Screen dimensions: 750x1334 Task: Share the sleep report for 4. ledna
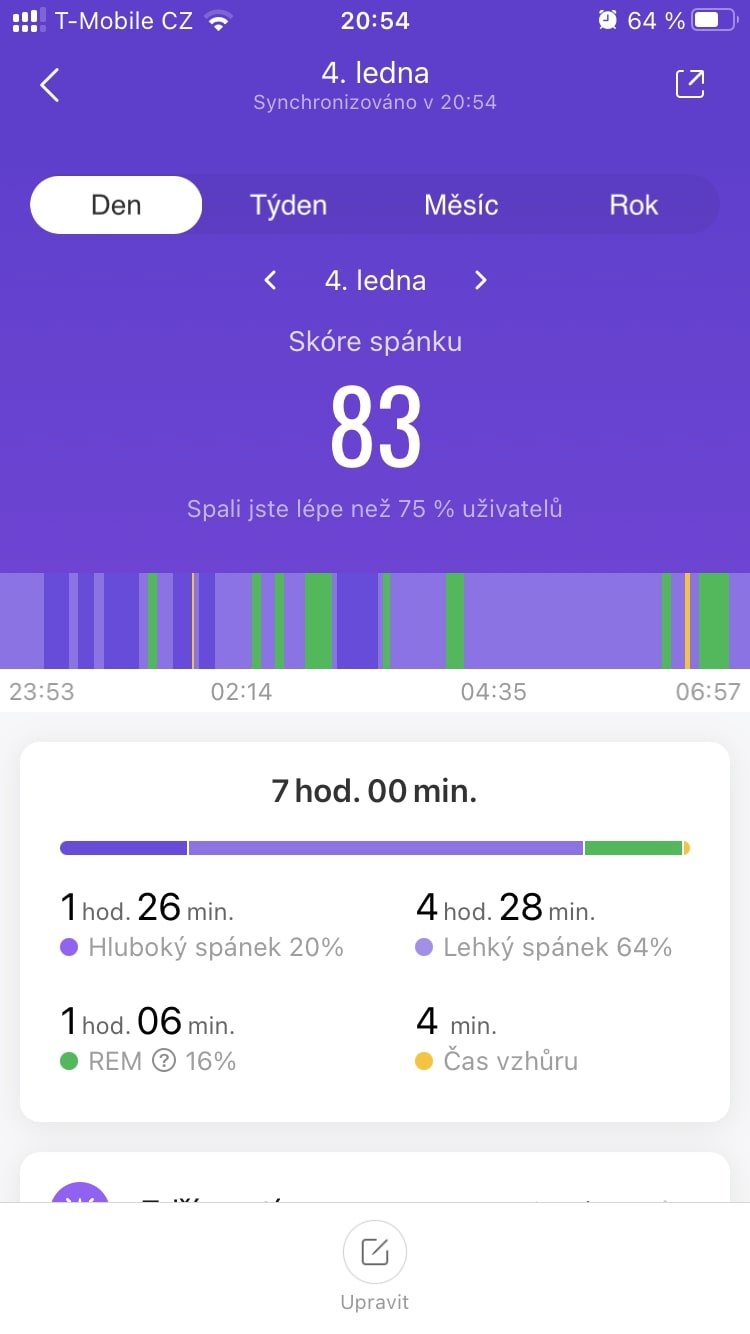(x=690, y=84)
